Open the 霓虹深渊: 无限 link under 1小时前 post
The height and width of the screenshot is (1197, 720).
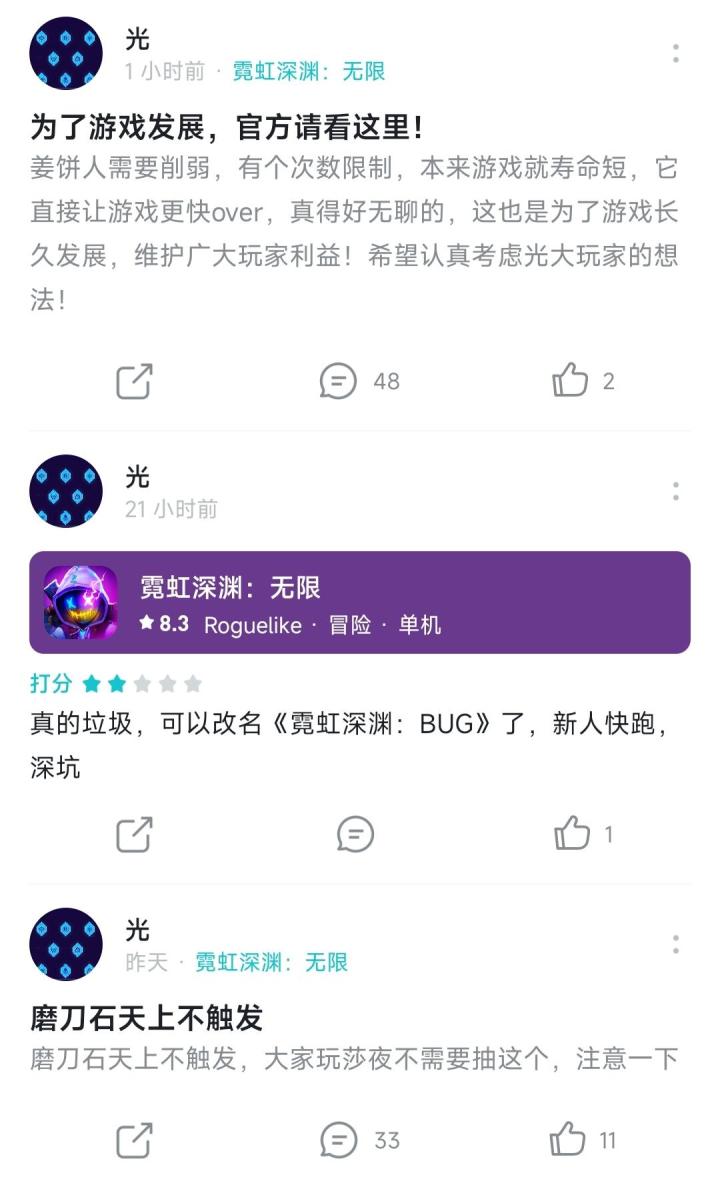point(308,72)
